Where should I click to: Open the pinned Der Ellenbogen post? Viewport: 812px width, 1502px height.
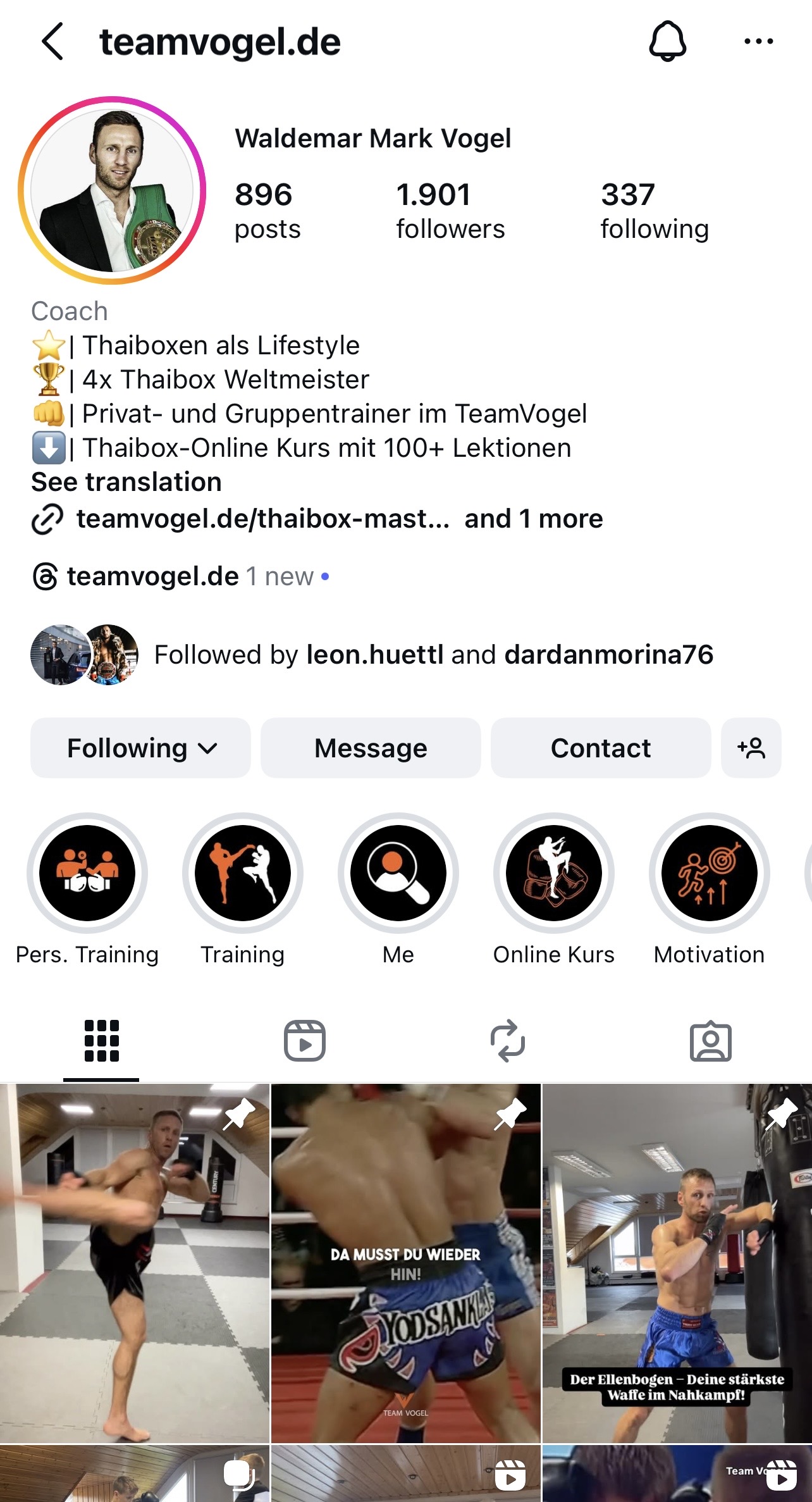click(677, 1263)
